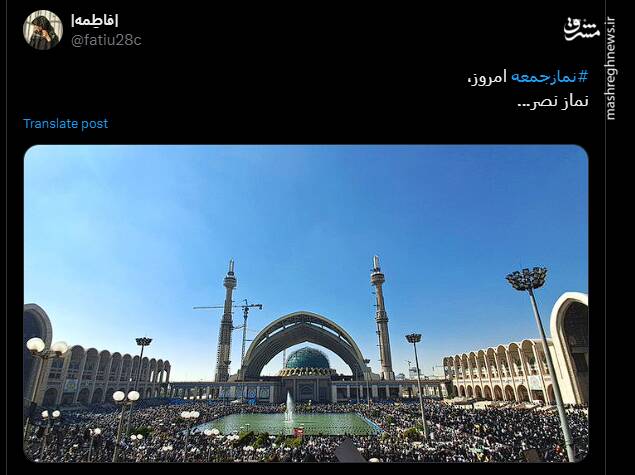Open the profile picture of فاطمه
Image resolution: width=635 pixels, height=475 pixels.
(x=43, y=30)
